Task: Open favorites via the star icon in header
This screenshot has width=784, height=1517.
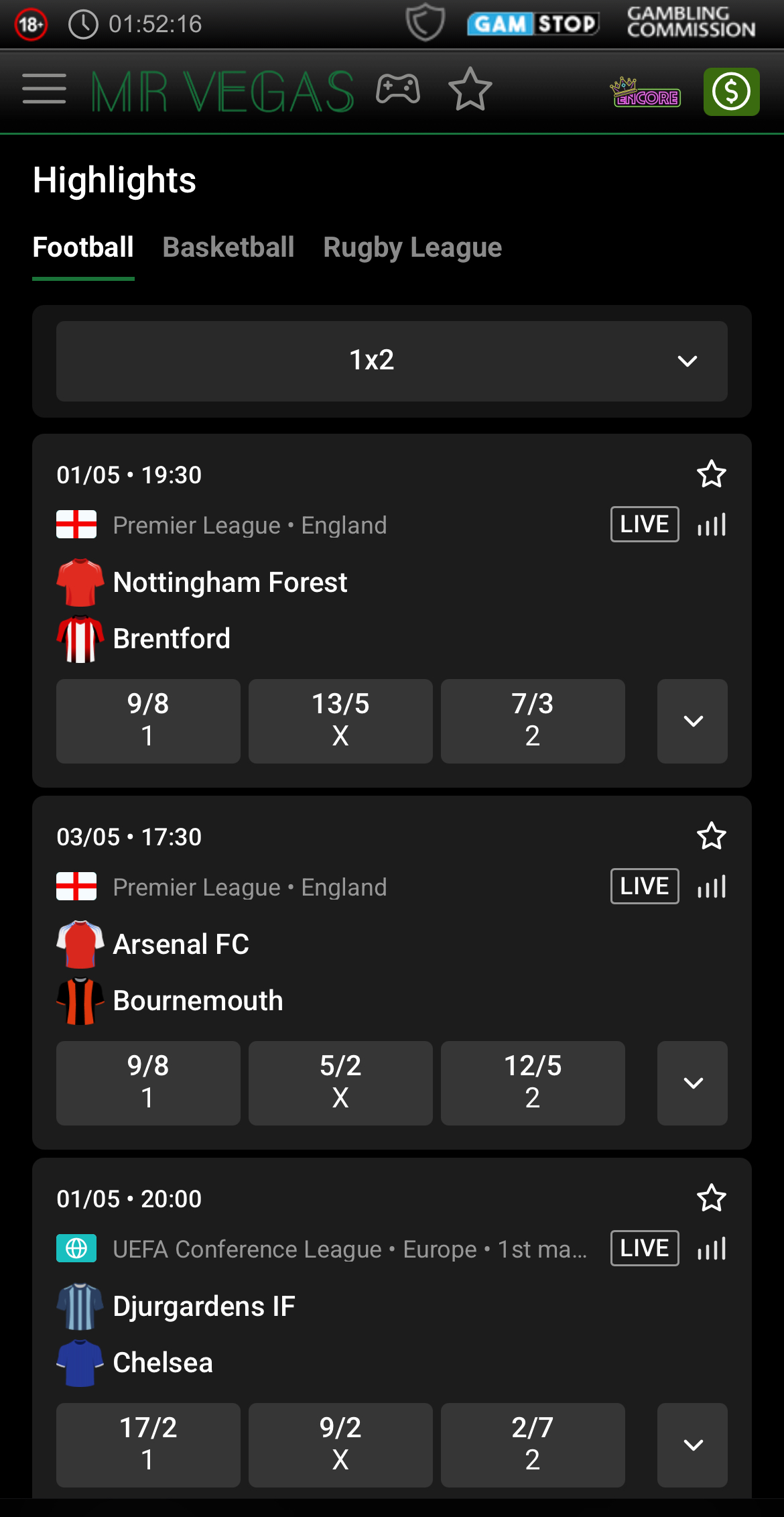Action: [x=470, y=88]
